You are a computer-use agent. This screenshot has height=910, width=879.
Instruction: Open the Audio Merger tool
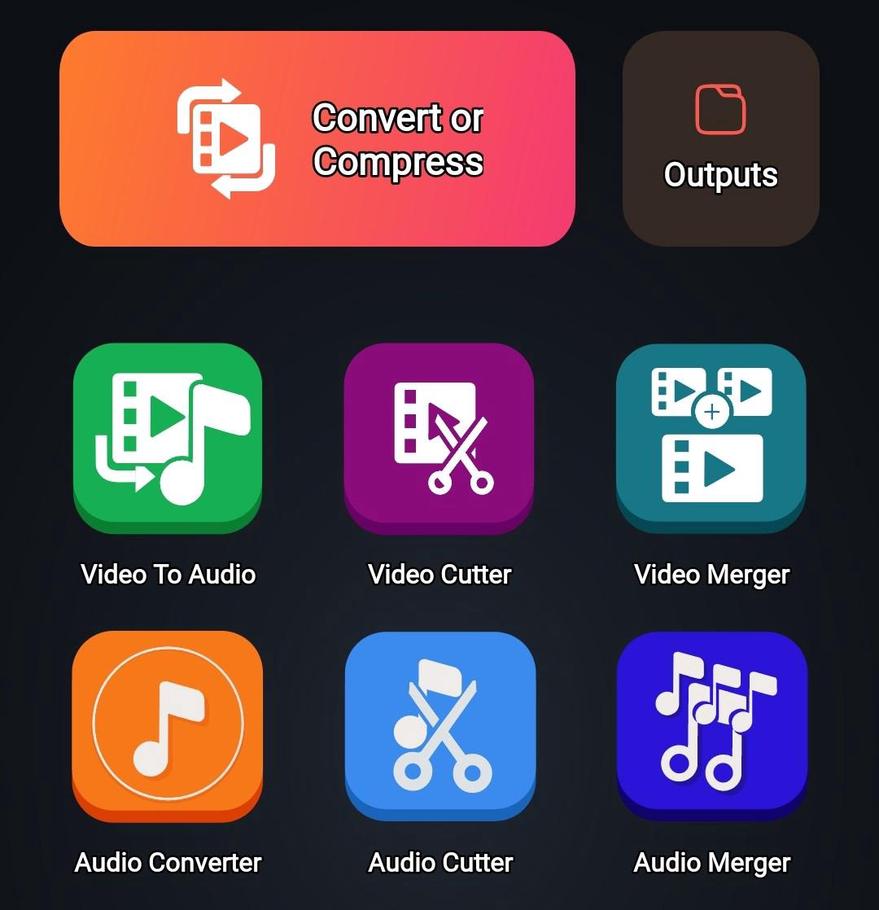coord(710,724)
